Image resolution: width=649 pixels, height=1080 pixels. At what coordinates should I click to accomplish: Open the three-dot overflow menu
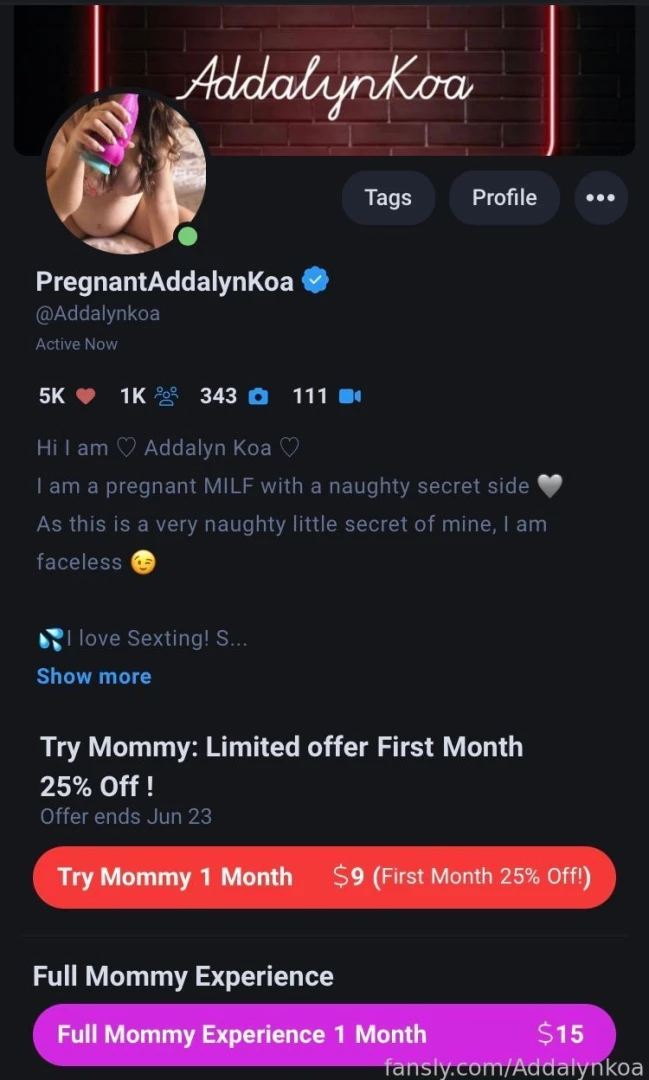[x=600, y=197]
